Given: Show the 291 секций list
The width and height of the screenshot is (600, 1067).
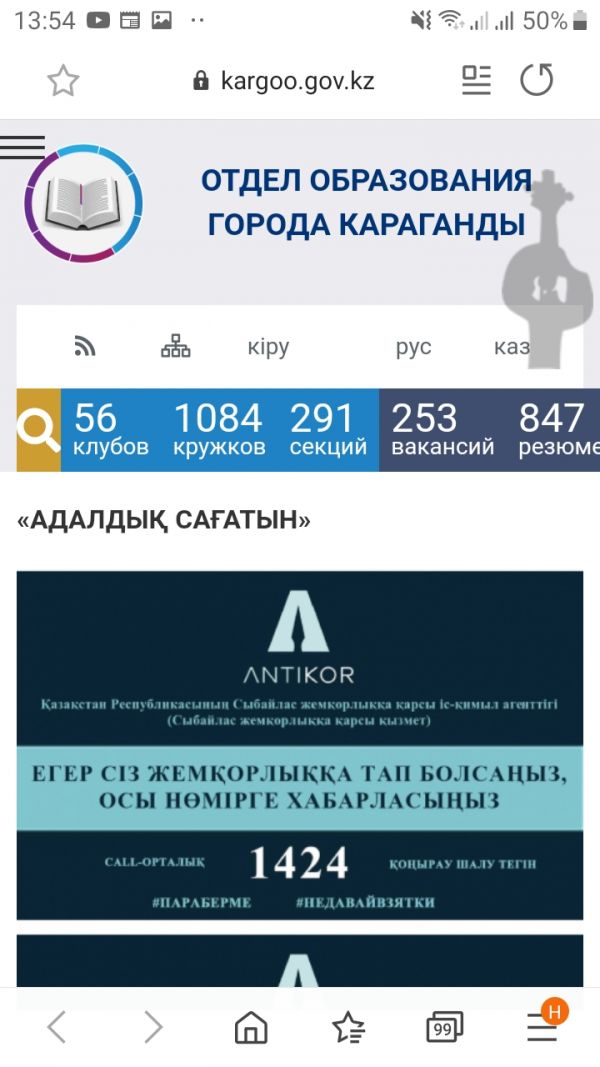Looking at the screenshot, I should (x=328, y=430).
